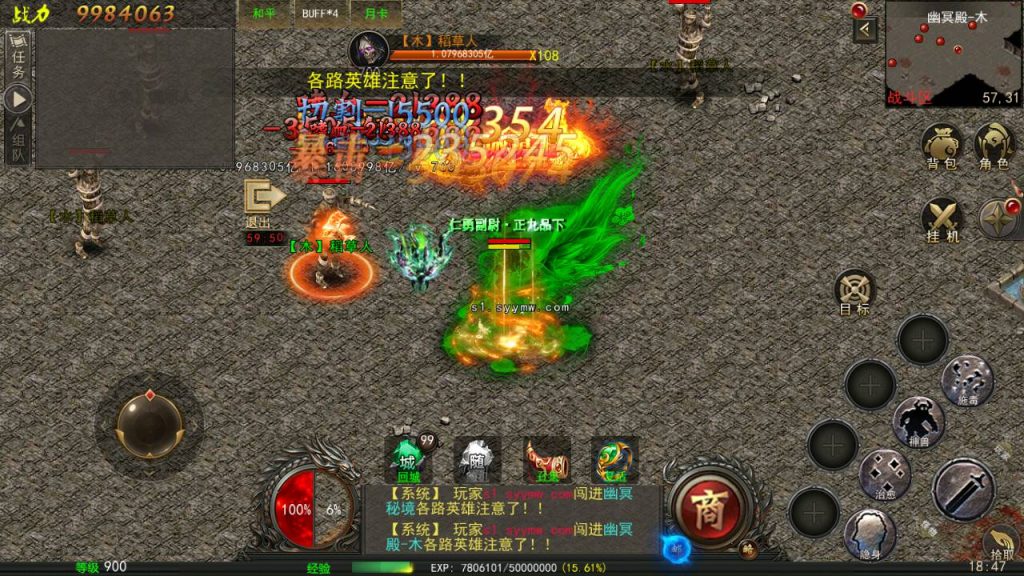Use the sword basic attack button
Image resolution: width=1024 pixels, height=576 pixels.
tap(963, 489)
